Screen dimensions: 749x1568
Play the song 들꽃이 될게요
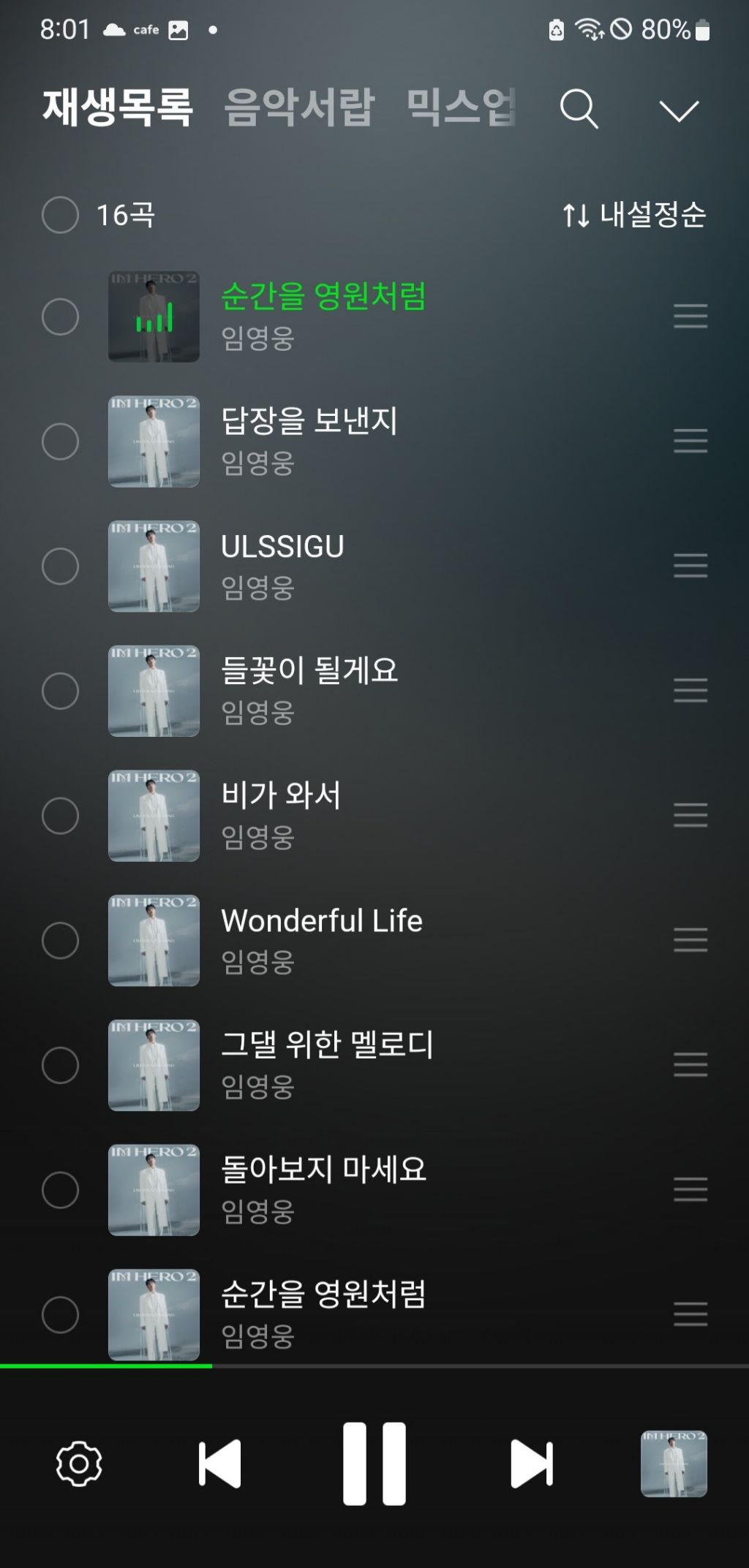pyautogui.click(x=309, y=671)
